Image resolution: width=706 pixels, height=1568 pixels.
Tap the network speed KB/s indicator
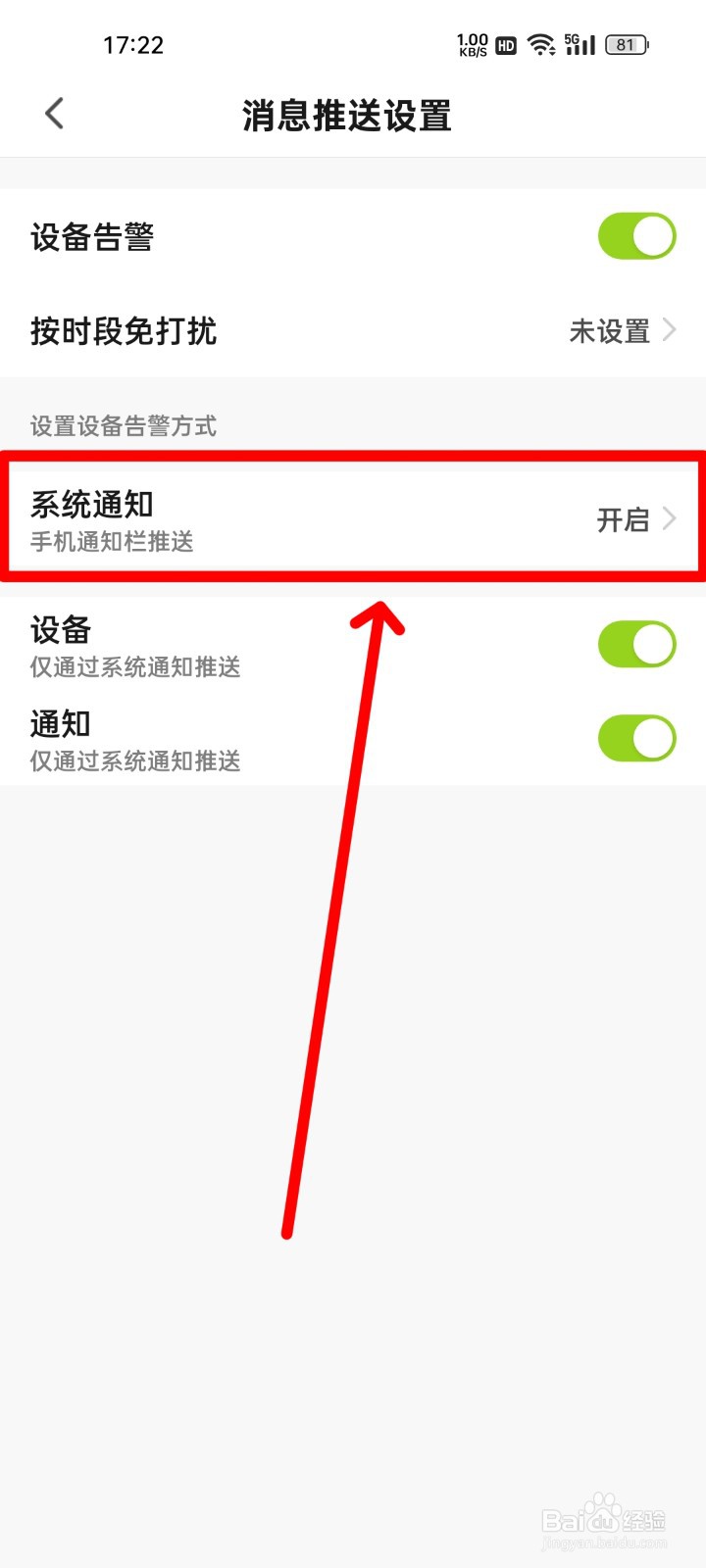474,44
